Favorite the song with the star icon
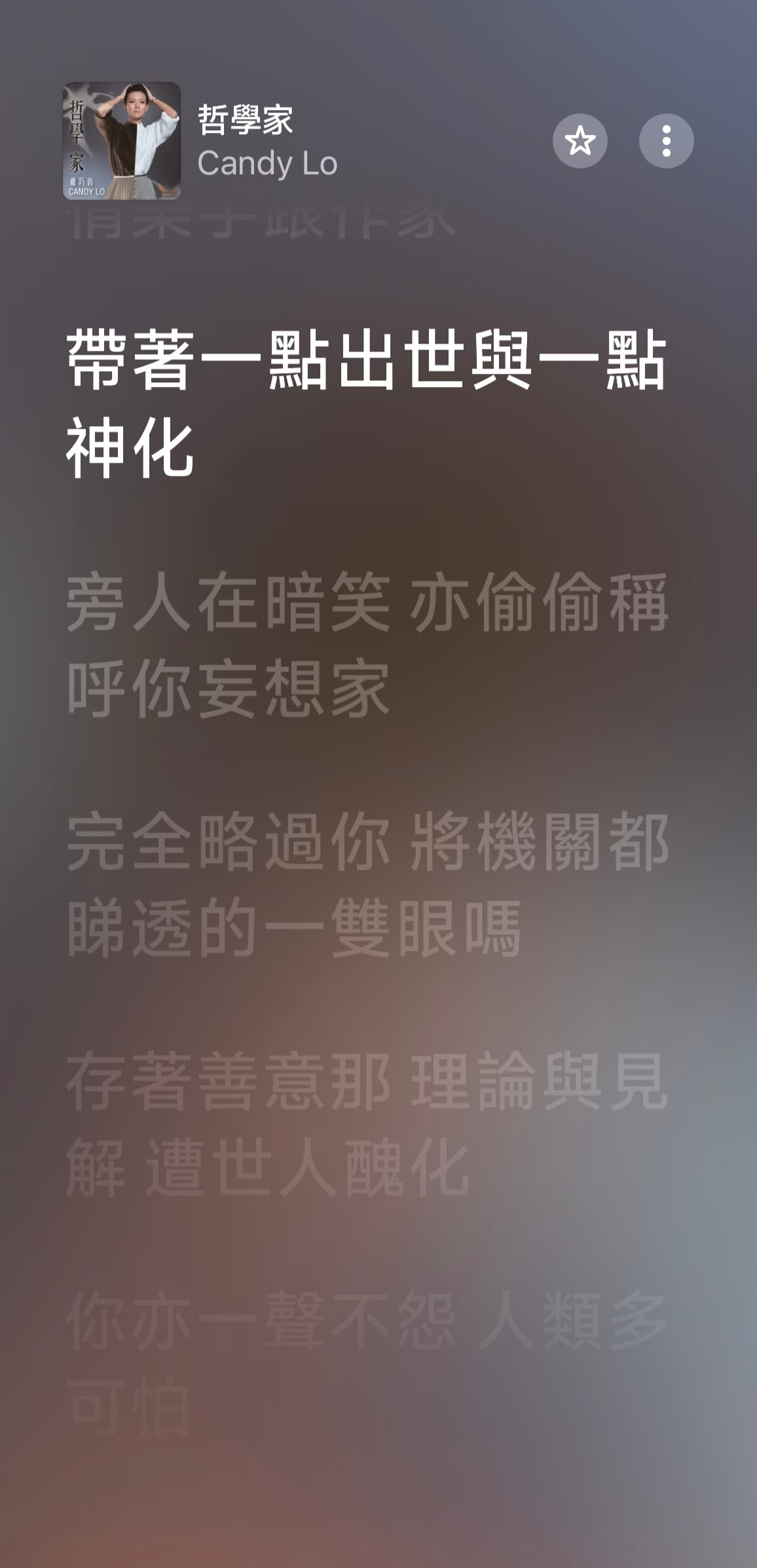Screen dimensions: 757x1568 [x=580, y=141]
